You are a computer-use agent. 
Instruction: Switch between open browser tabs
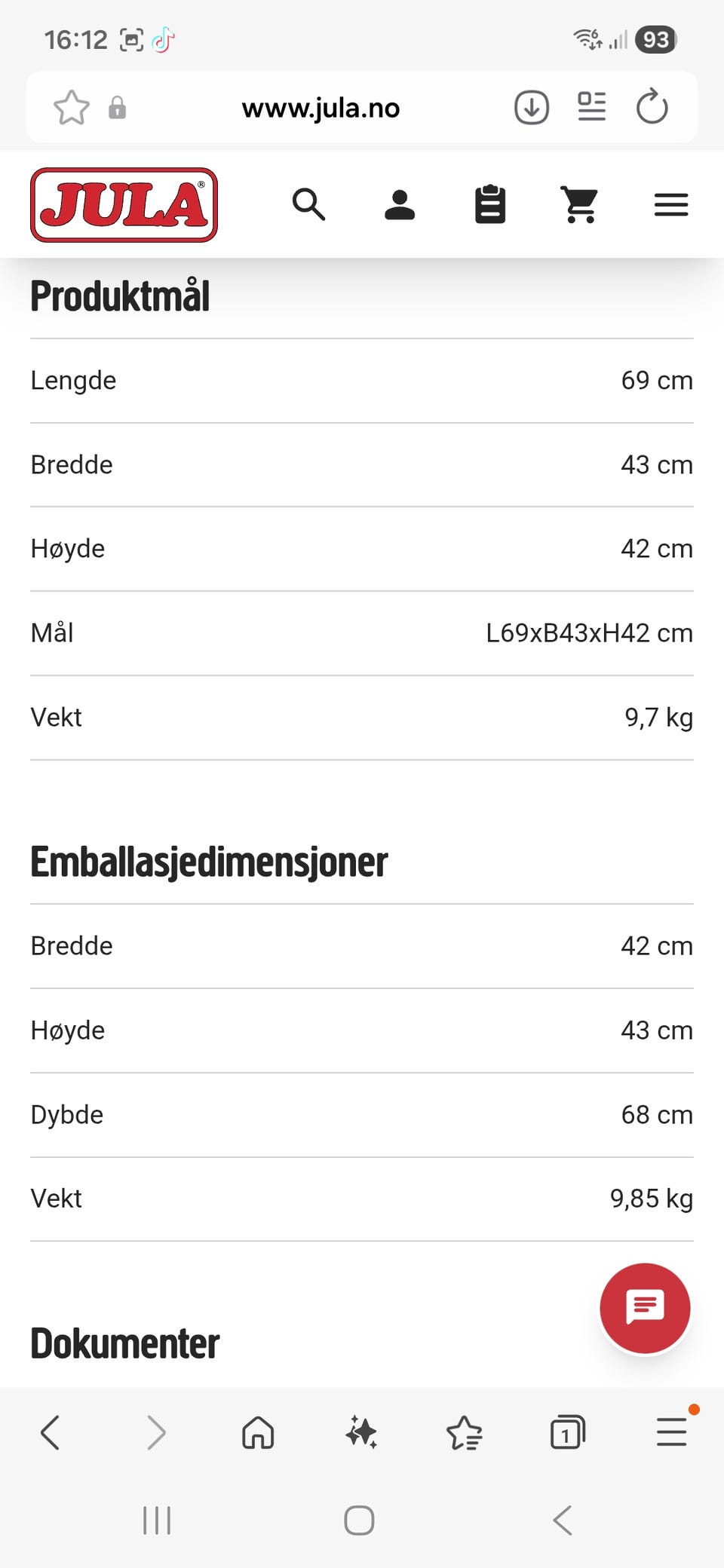click(568, 1432)
